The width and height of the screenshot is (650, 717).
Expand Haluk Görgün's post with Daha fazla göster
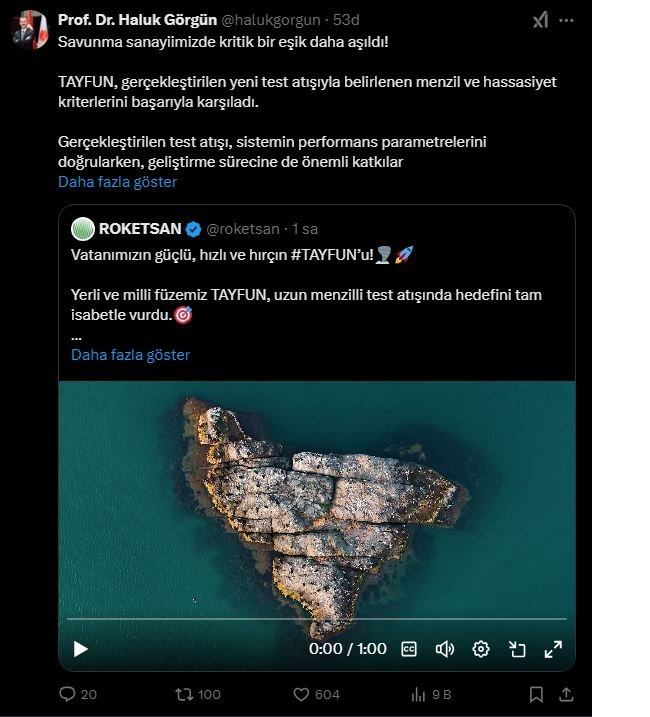[117, 182]
